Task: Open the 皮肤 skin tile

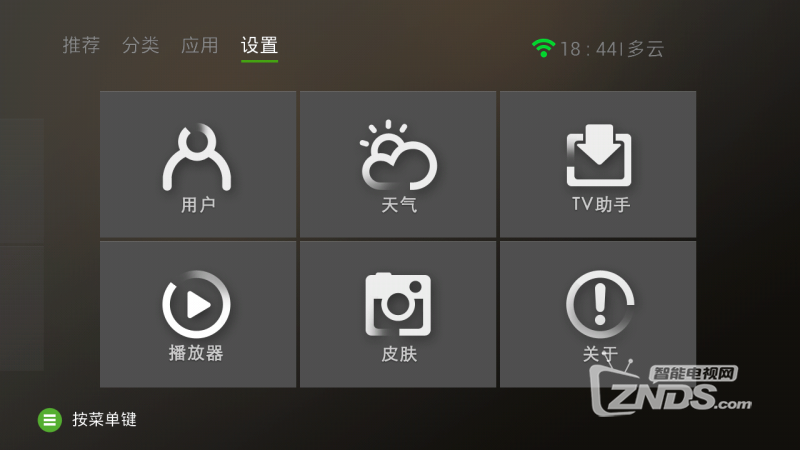Action: tap(398, 313)
